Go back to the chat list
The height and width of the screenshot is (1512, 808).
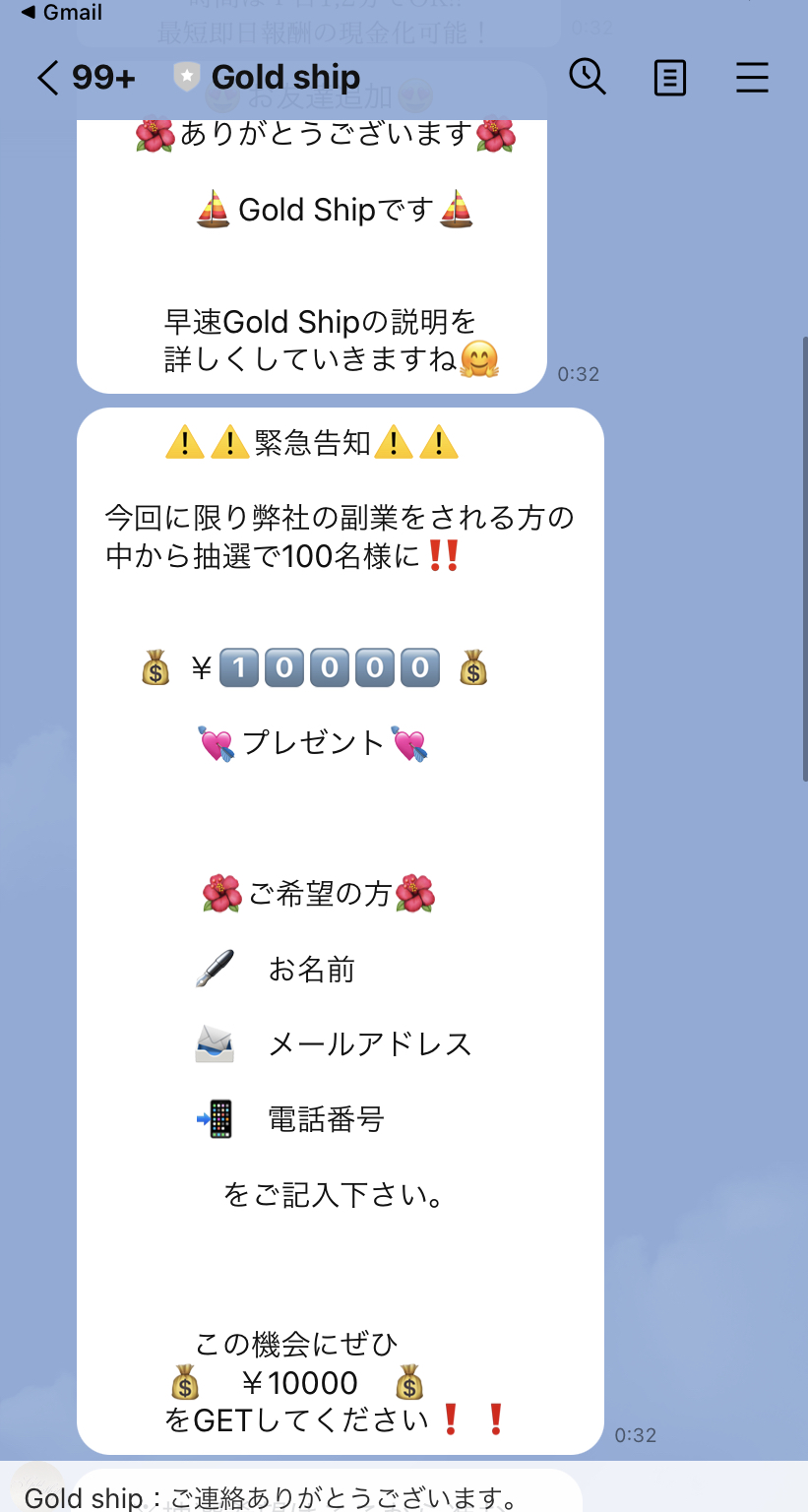(x=49, y=78)
